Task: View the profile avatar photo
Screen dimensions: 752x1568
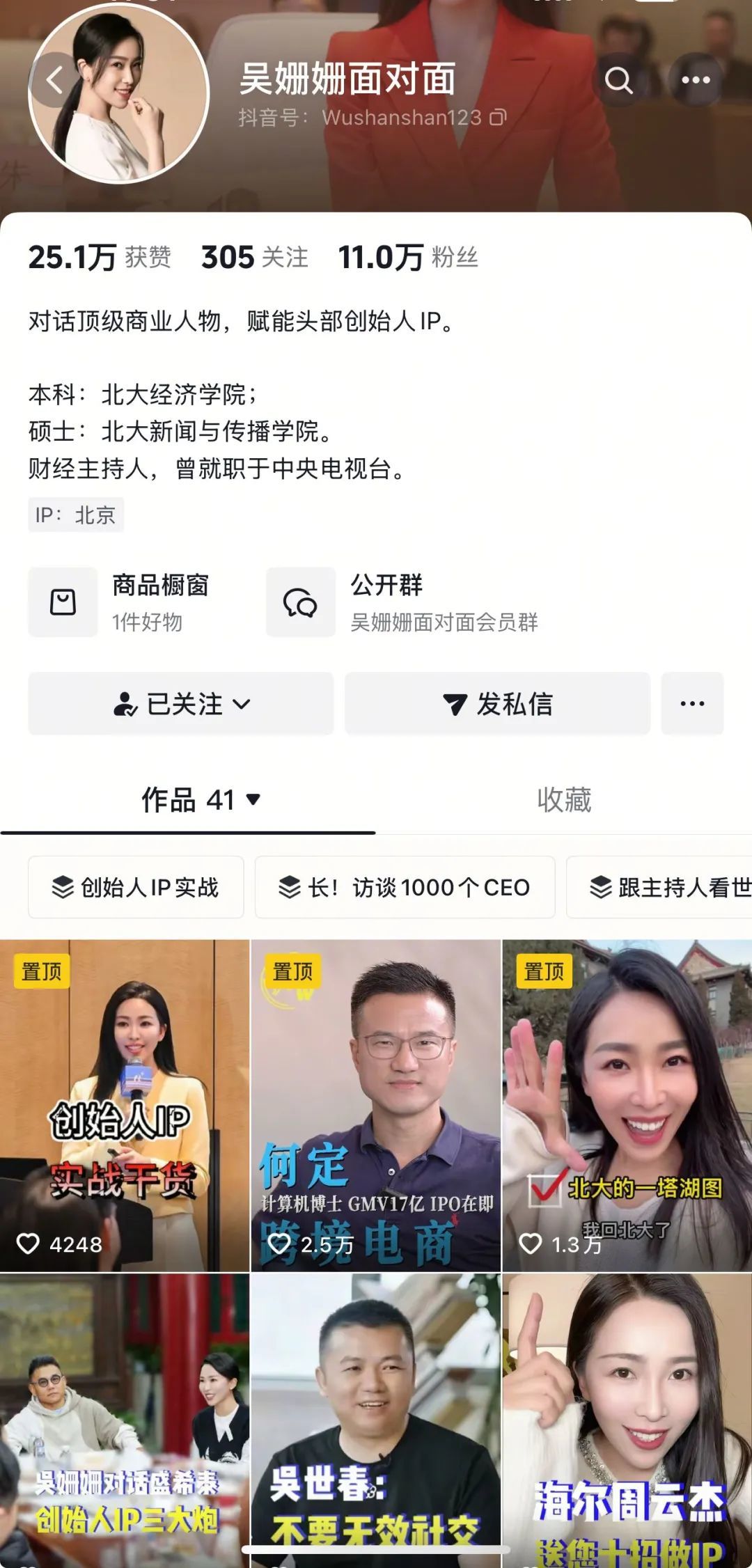Action: point(118,94)
